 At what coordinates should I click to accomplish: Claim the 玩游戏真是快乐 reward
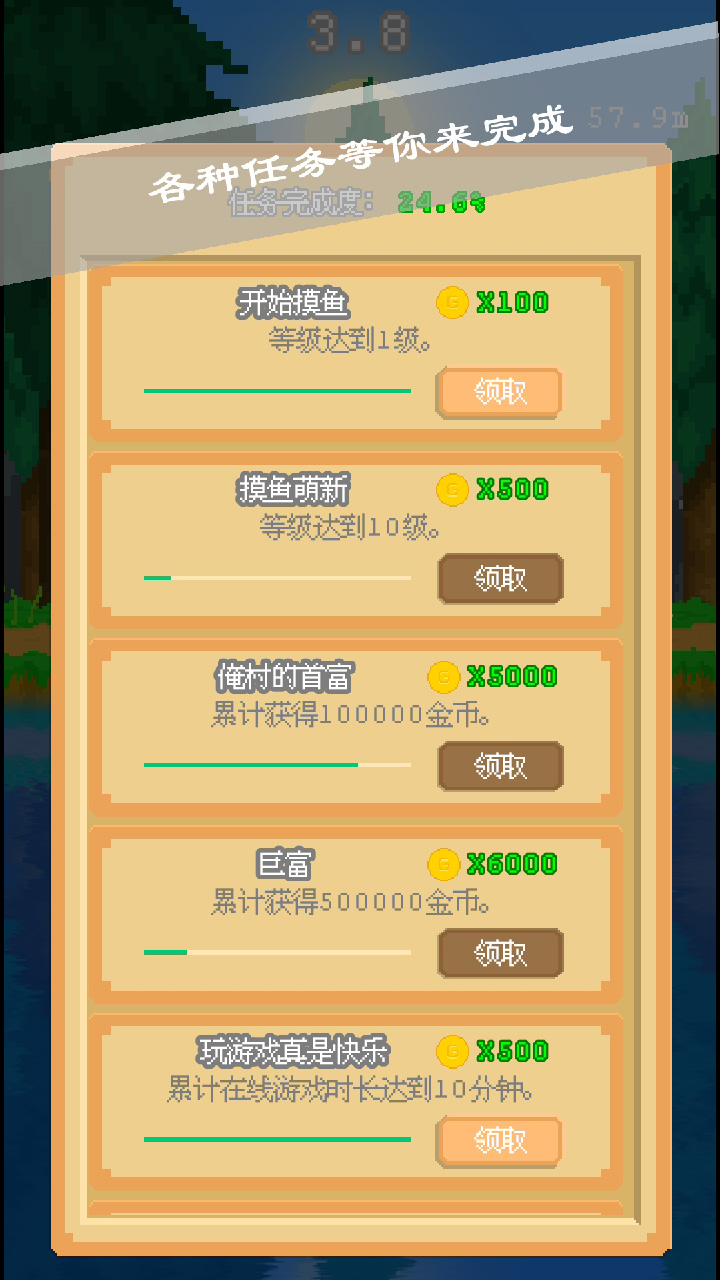[500, 1140]
